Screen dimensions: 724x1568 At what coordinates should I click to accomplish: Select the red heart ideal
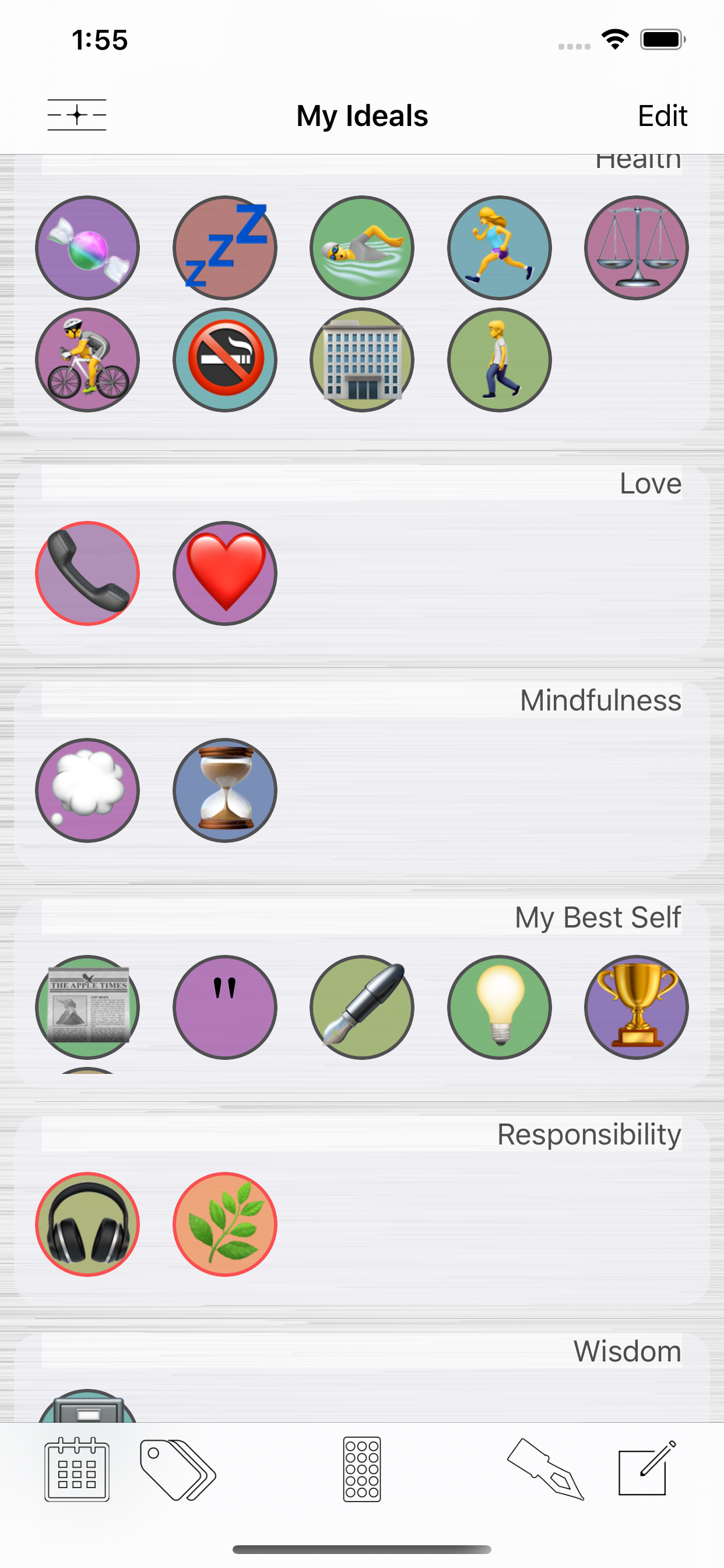[x=225, y=573]
